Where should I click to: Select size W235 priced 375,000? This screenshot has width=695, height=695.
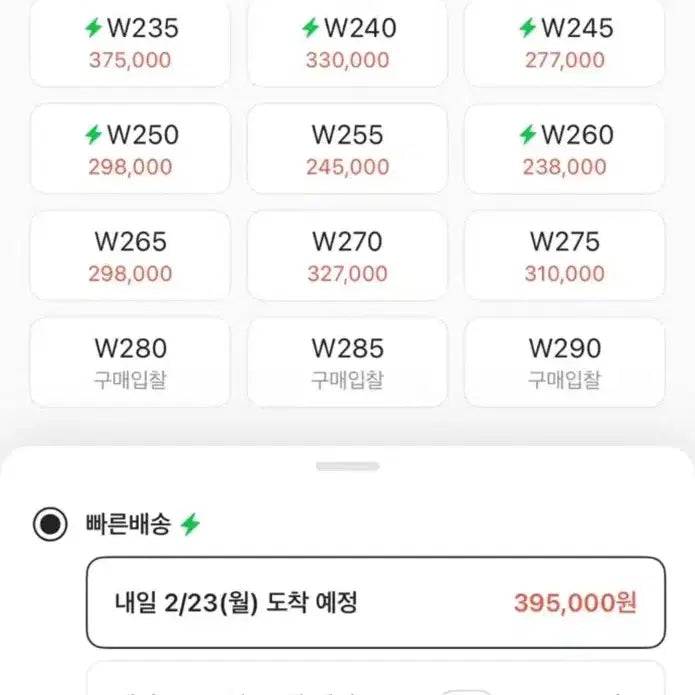130,43
